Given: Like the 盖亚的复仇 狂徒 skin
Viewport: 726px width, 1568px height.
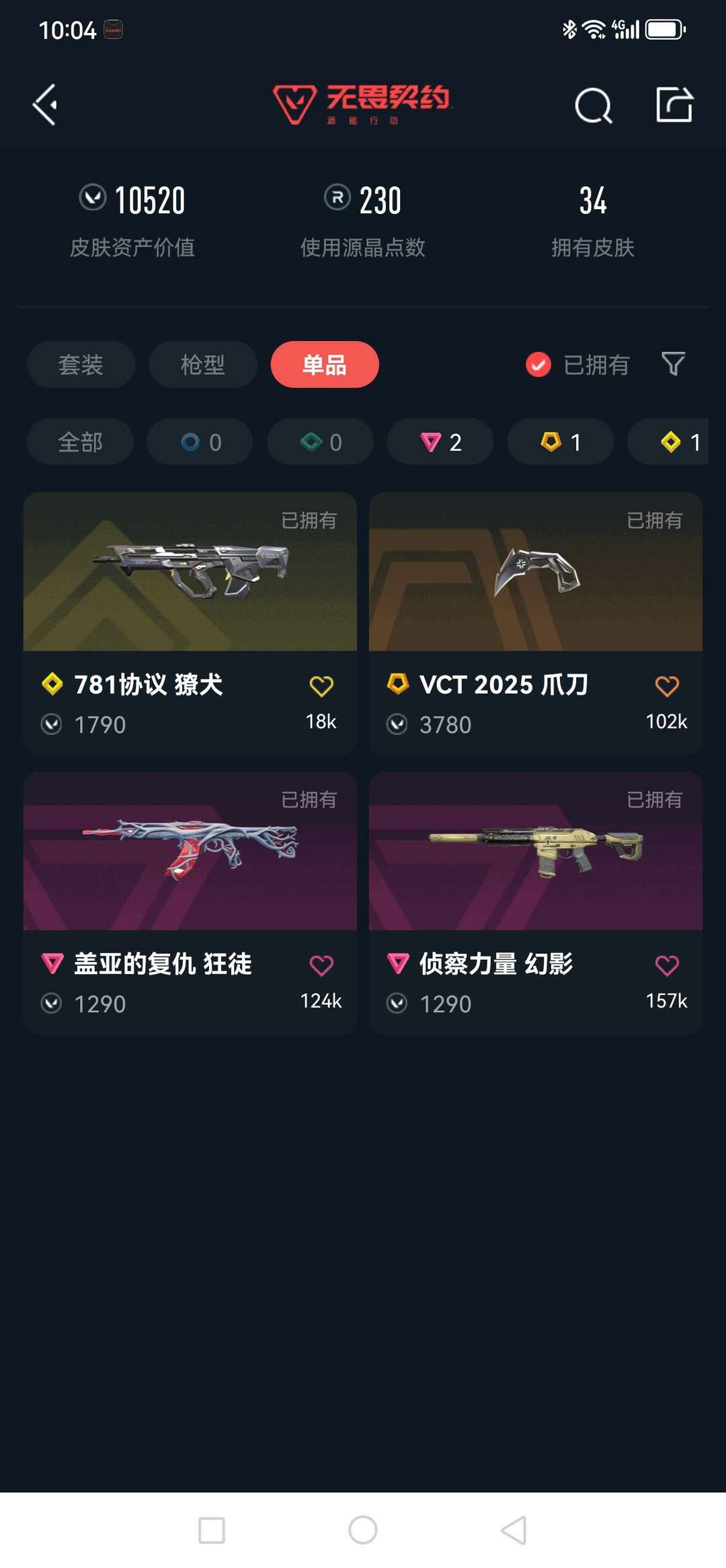Looking at the screenshot, I should 321,965.
